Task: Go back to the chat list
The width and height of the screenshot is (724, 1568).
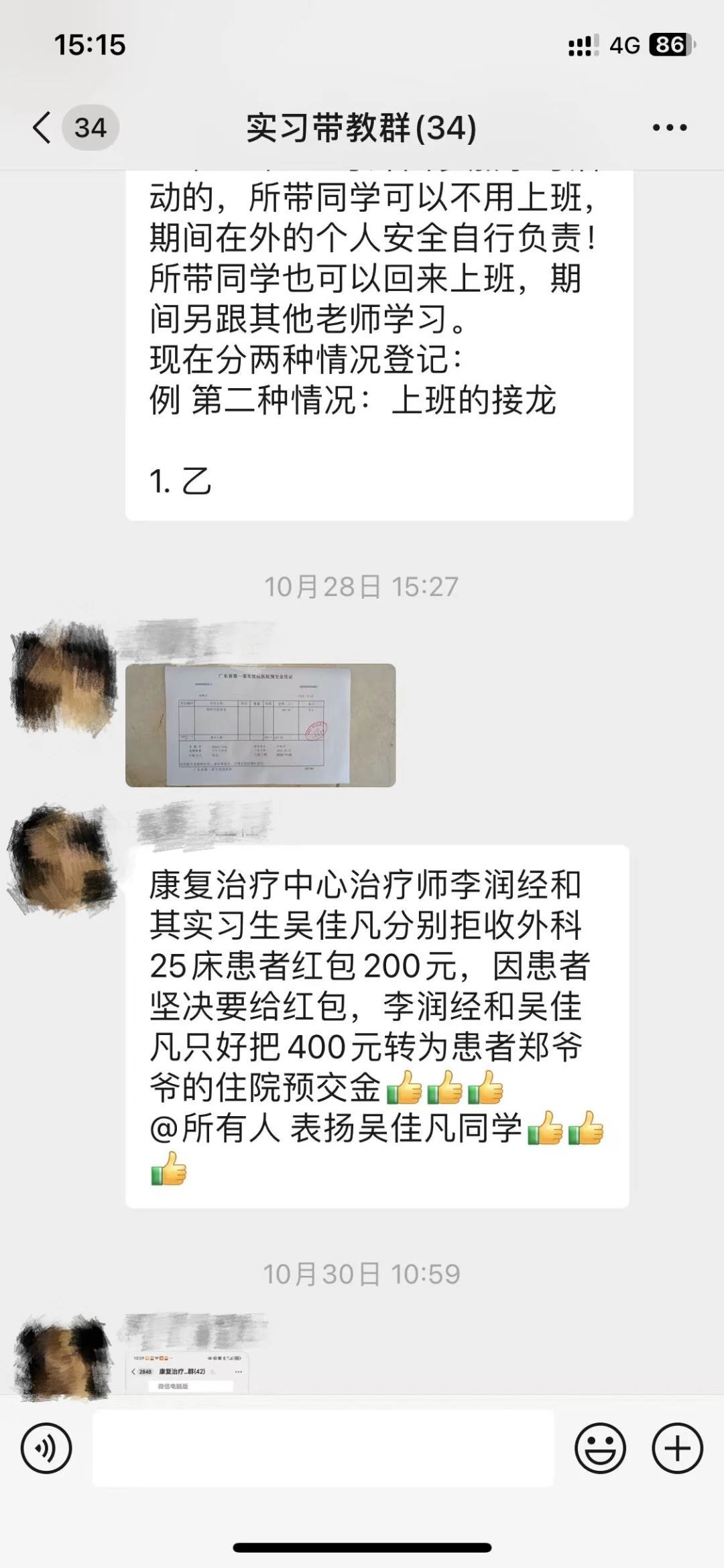Action: coord(43,127)
